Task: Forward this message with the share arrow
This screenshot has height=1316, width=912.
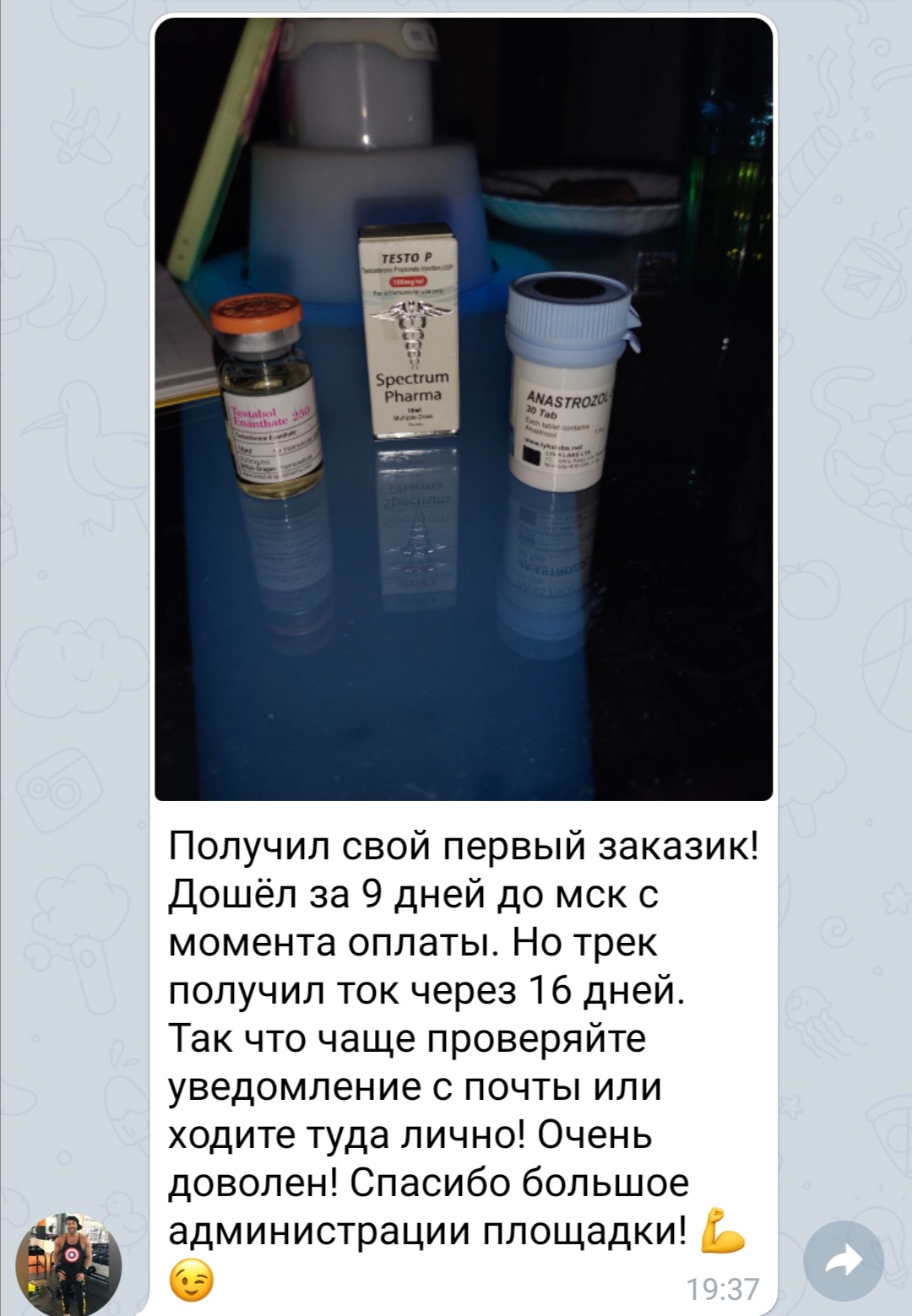Action: pyautogui.click(x=844, y=1261)
